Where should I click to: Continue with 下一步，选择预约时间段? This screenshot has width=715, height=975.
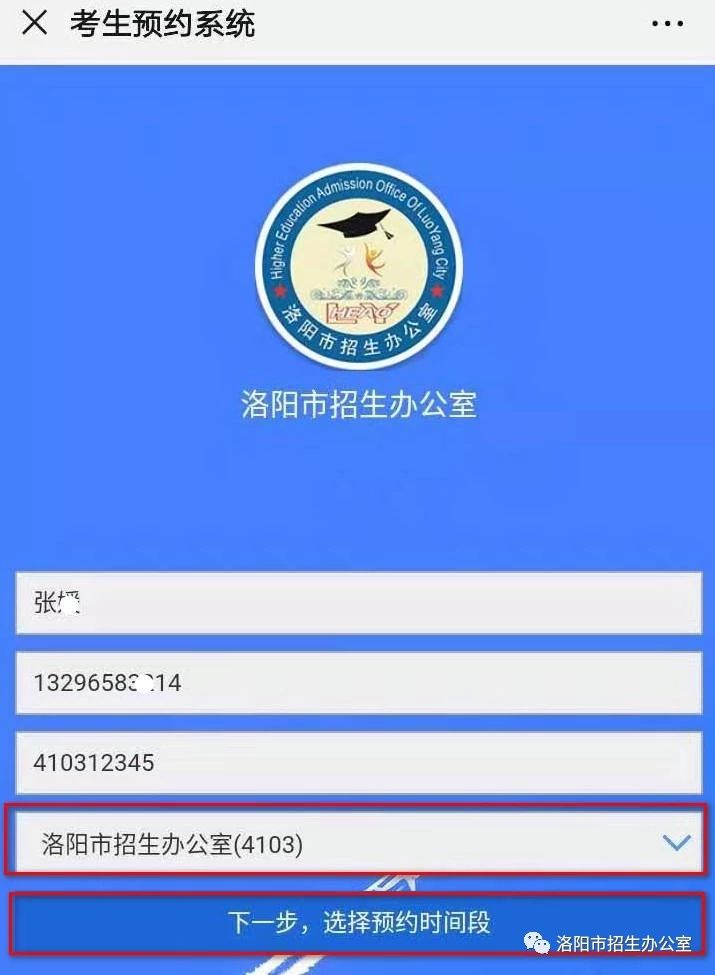pos(358,921)
